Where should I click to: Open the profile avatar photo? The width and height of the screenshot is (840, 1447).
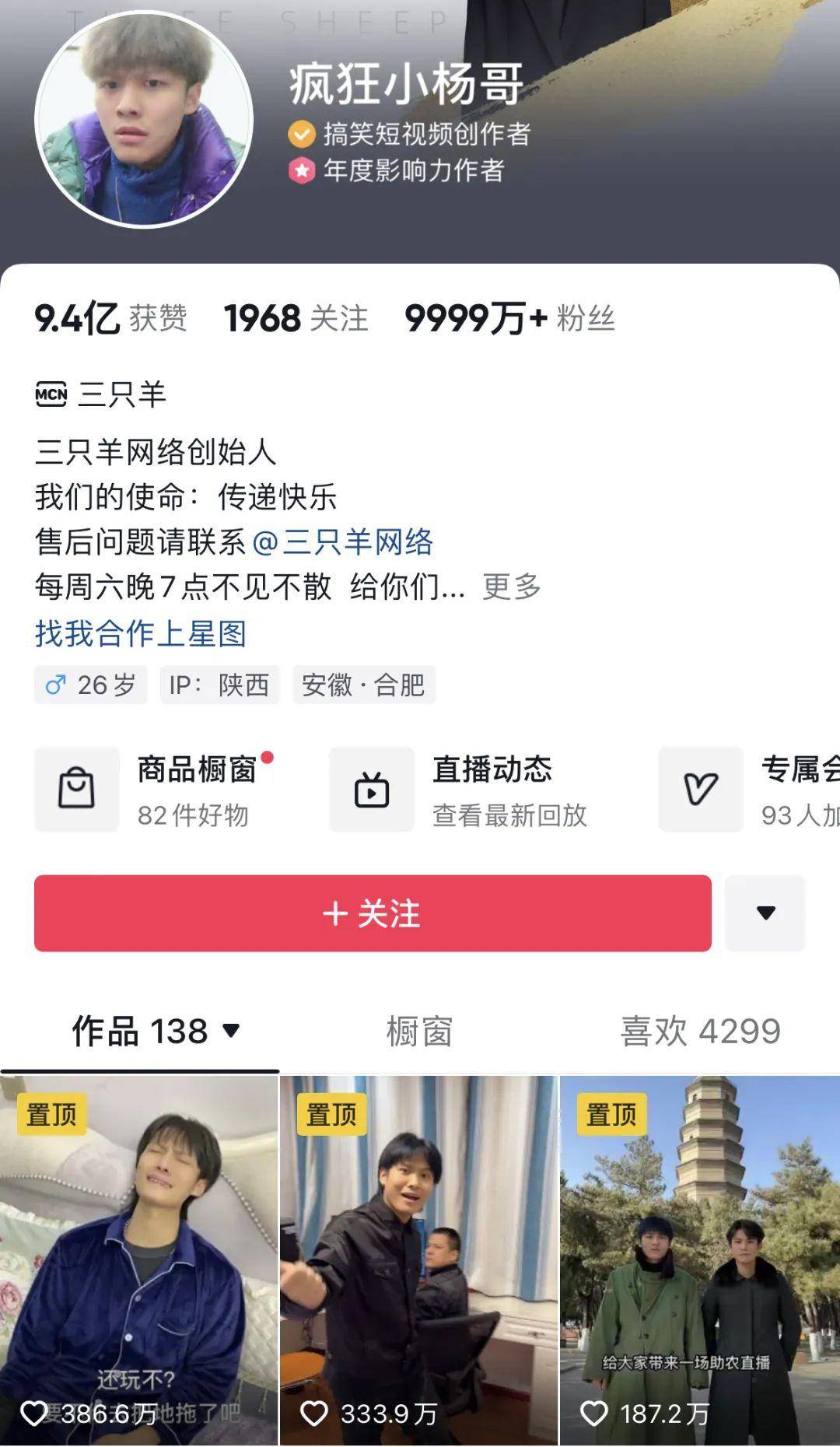pos(144,119)
